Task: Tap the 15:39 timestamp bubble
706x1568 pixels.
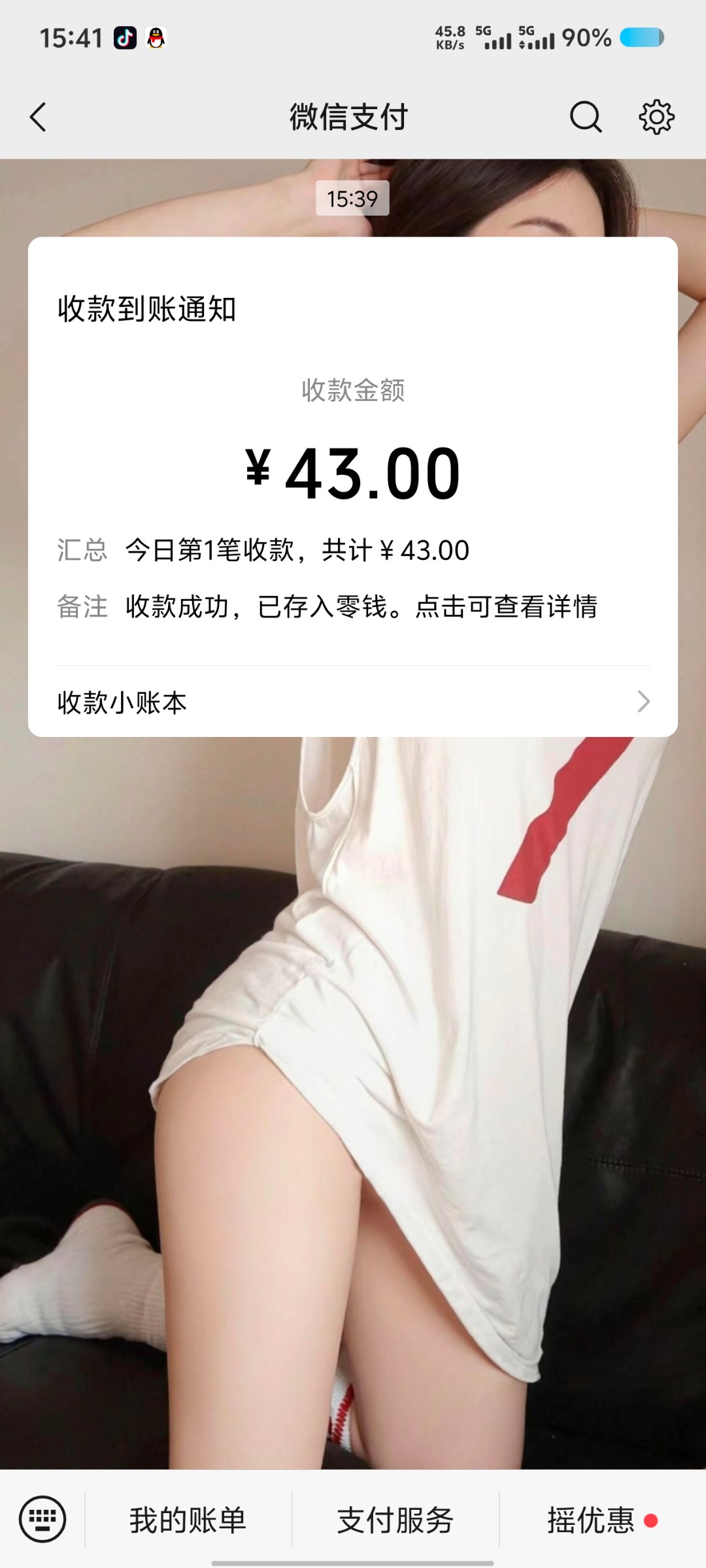Action: [x=353, y=197]
